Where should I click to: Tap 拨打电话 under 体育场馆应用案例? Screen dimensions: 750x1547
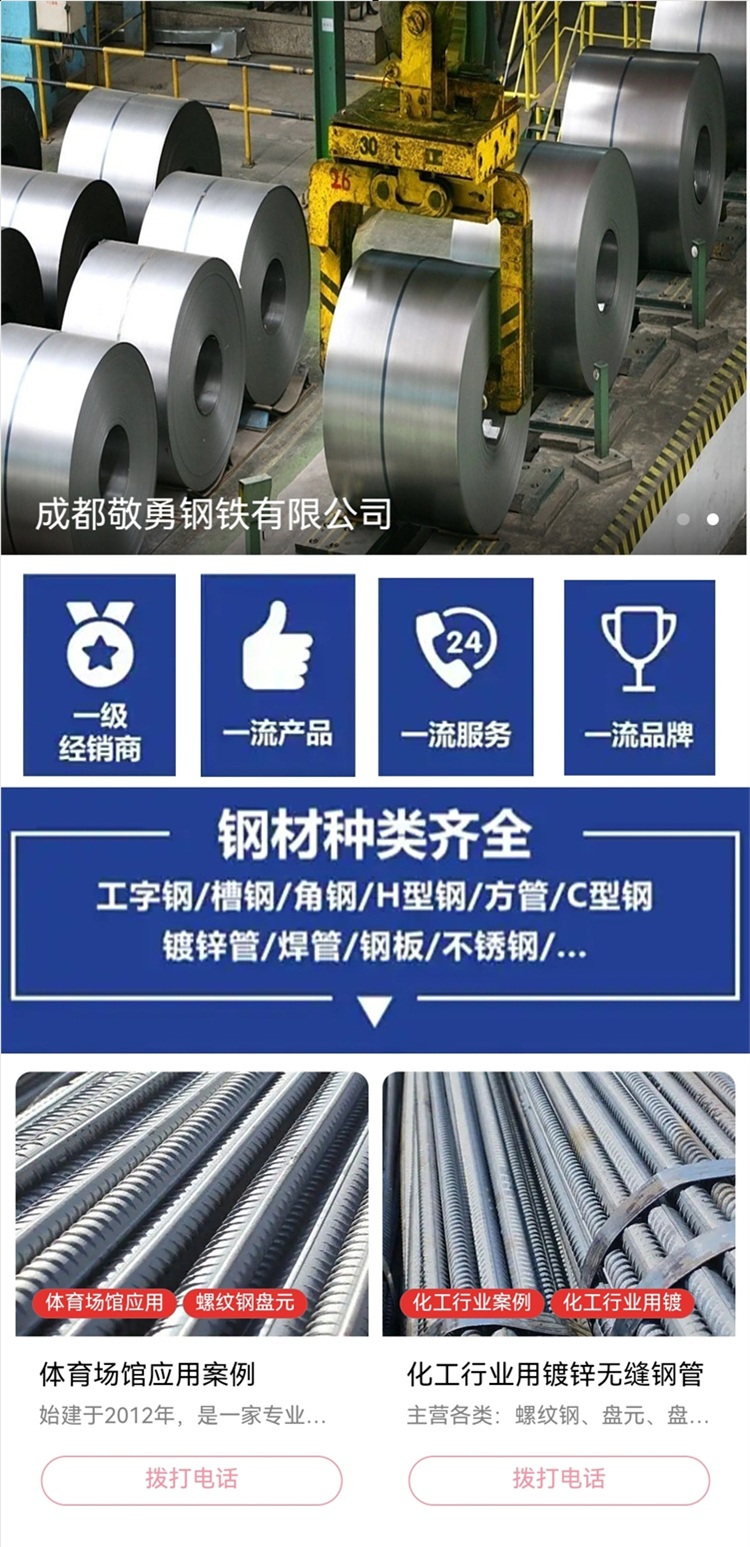click(x=191, y=1479)
